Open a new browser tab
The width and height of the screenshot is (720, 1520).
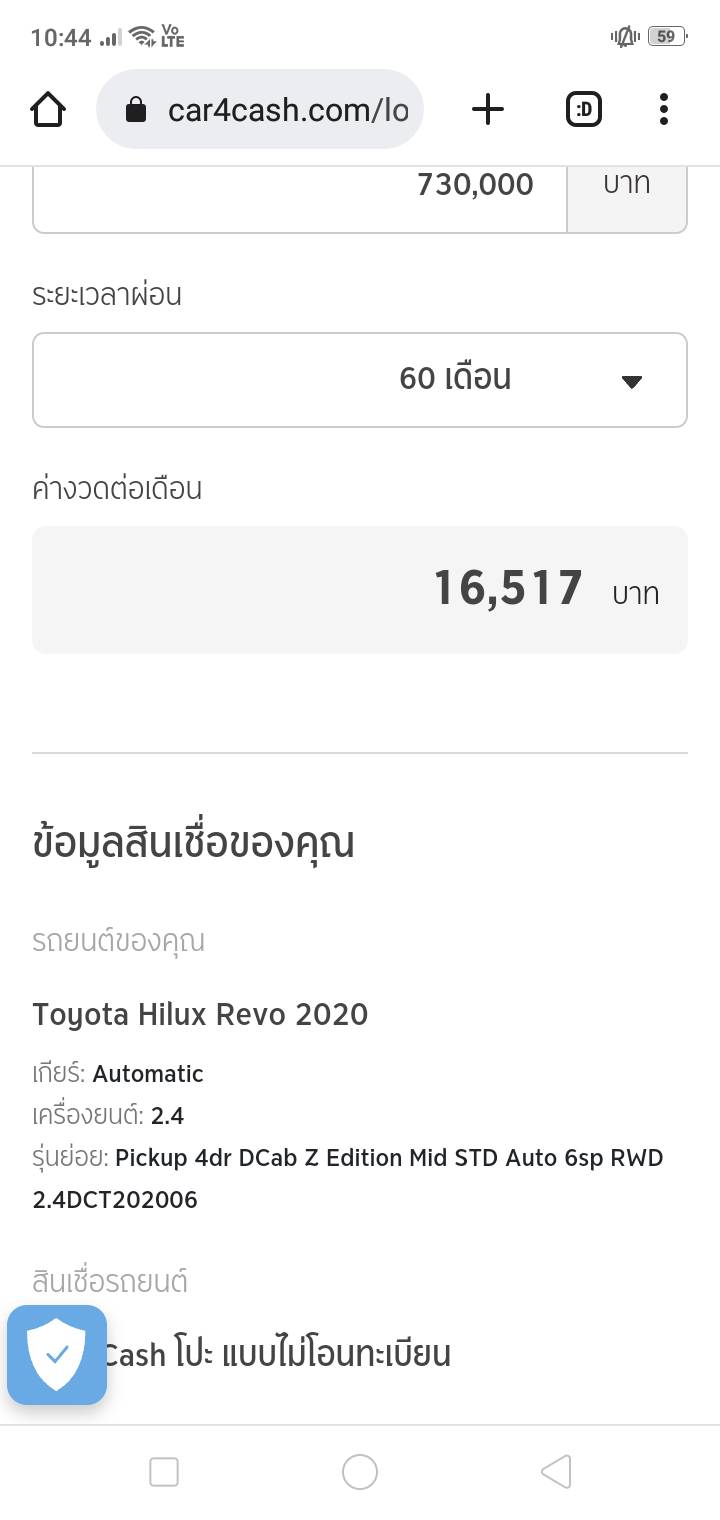coord(488,109)
